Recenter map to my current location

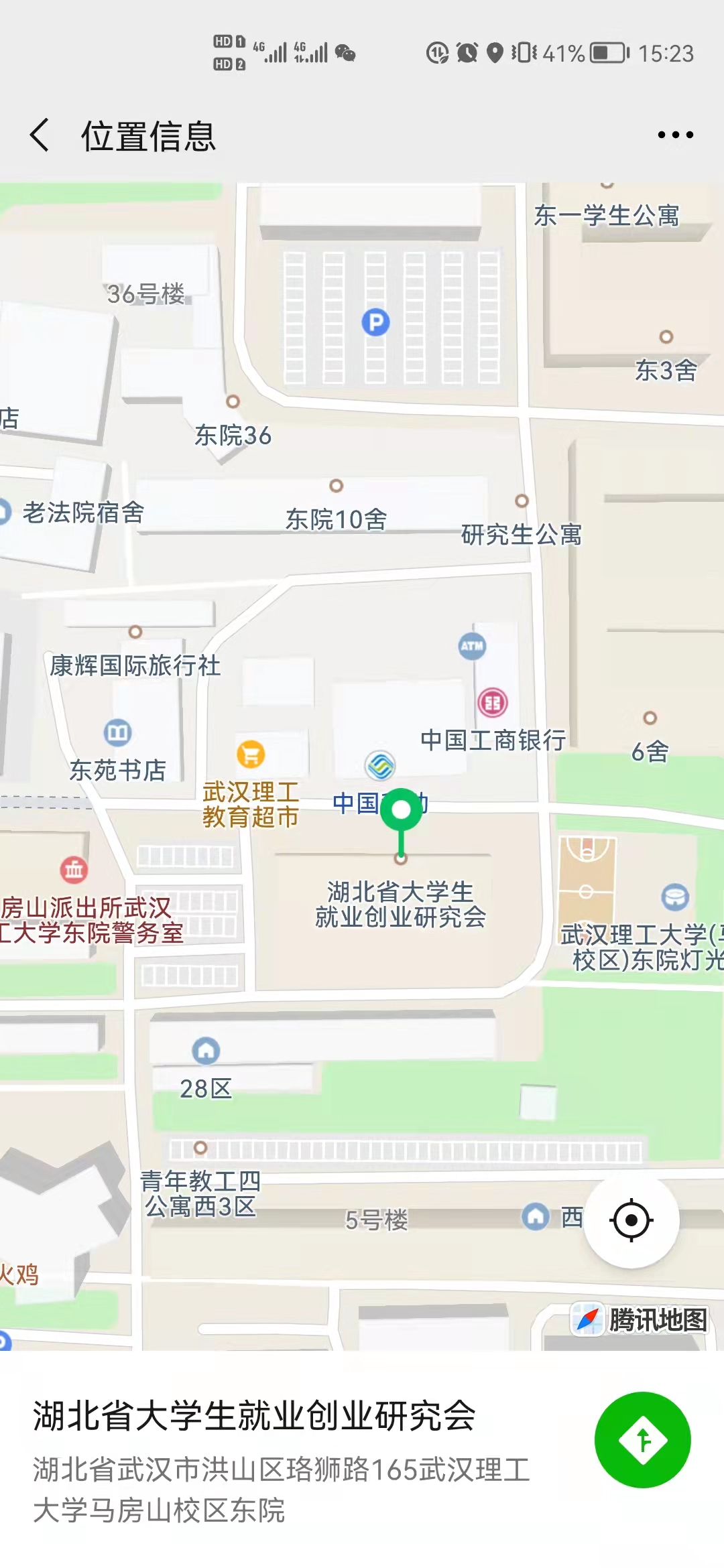(x=631, y=1220)
